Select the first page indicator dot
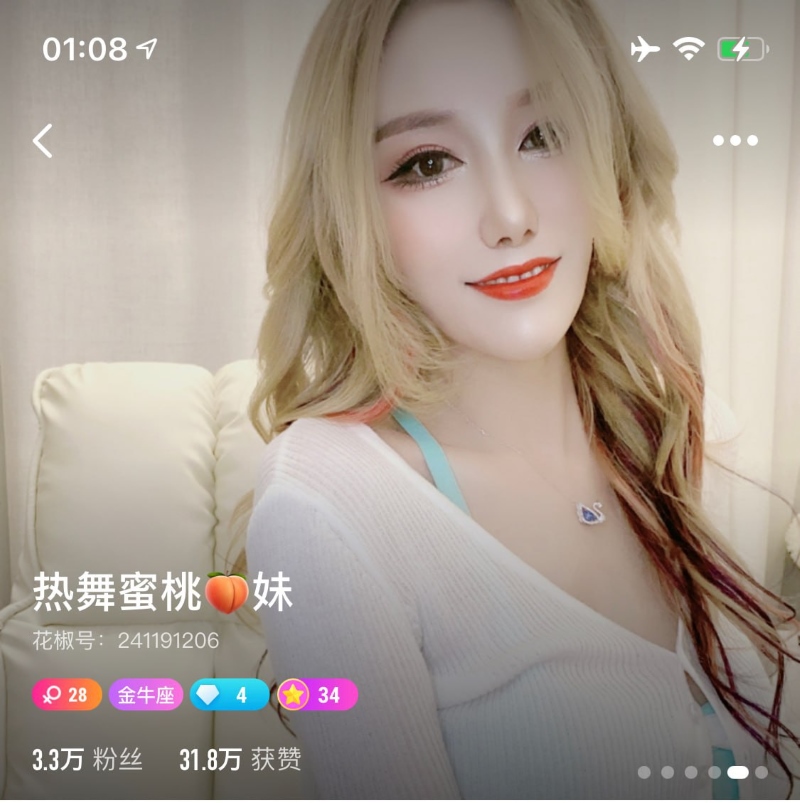Screen dimensions: 800x803 coord(644,773)
